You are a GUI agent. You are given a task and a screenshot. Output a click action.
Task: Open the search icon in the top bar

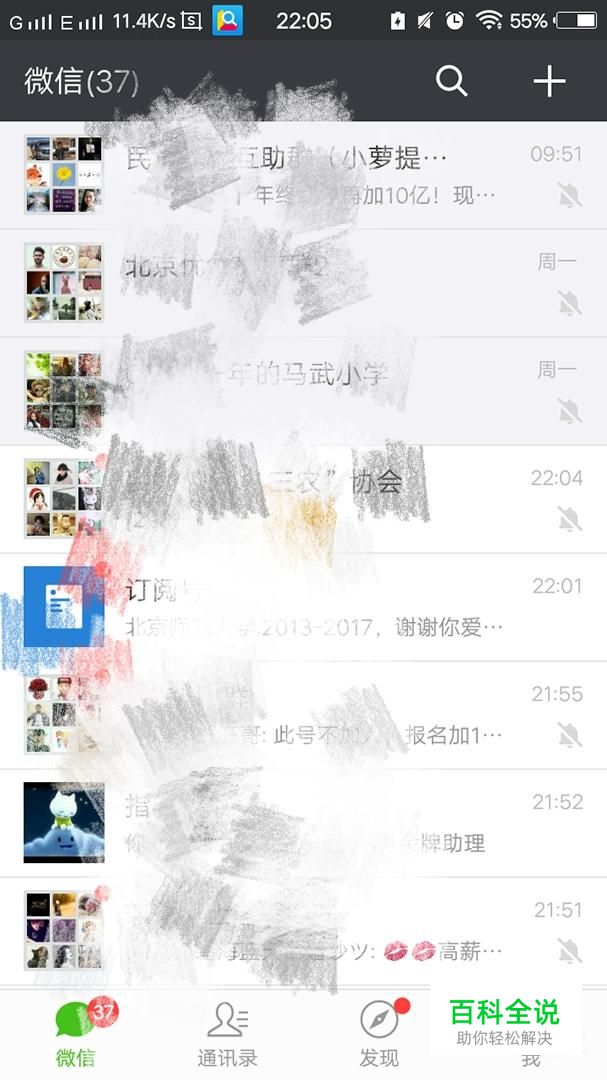tap(451, 81)
